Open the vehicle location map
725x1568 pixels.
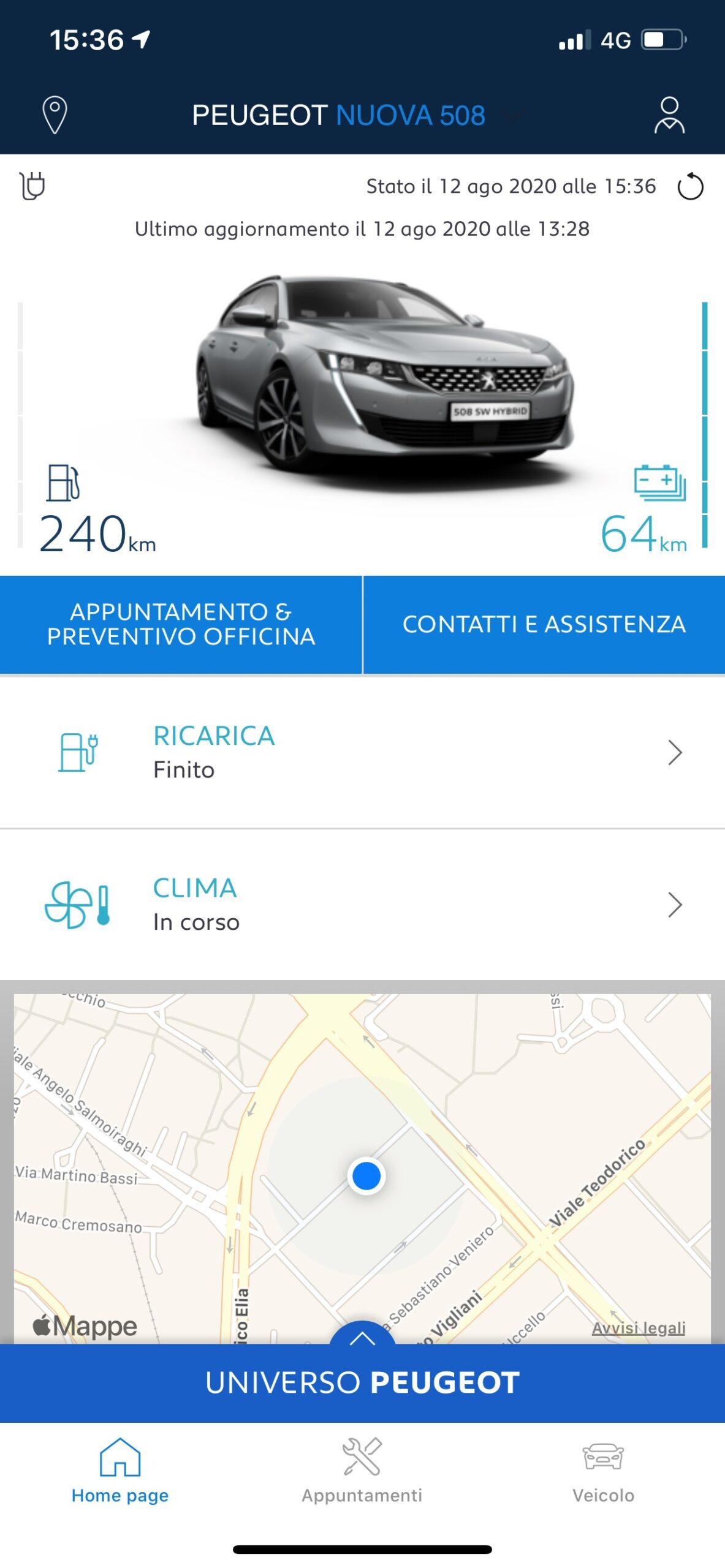tap(362, 1168)
